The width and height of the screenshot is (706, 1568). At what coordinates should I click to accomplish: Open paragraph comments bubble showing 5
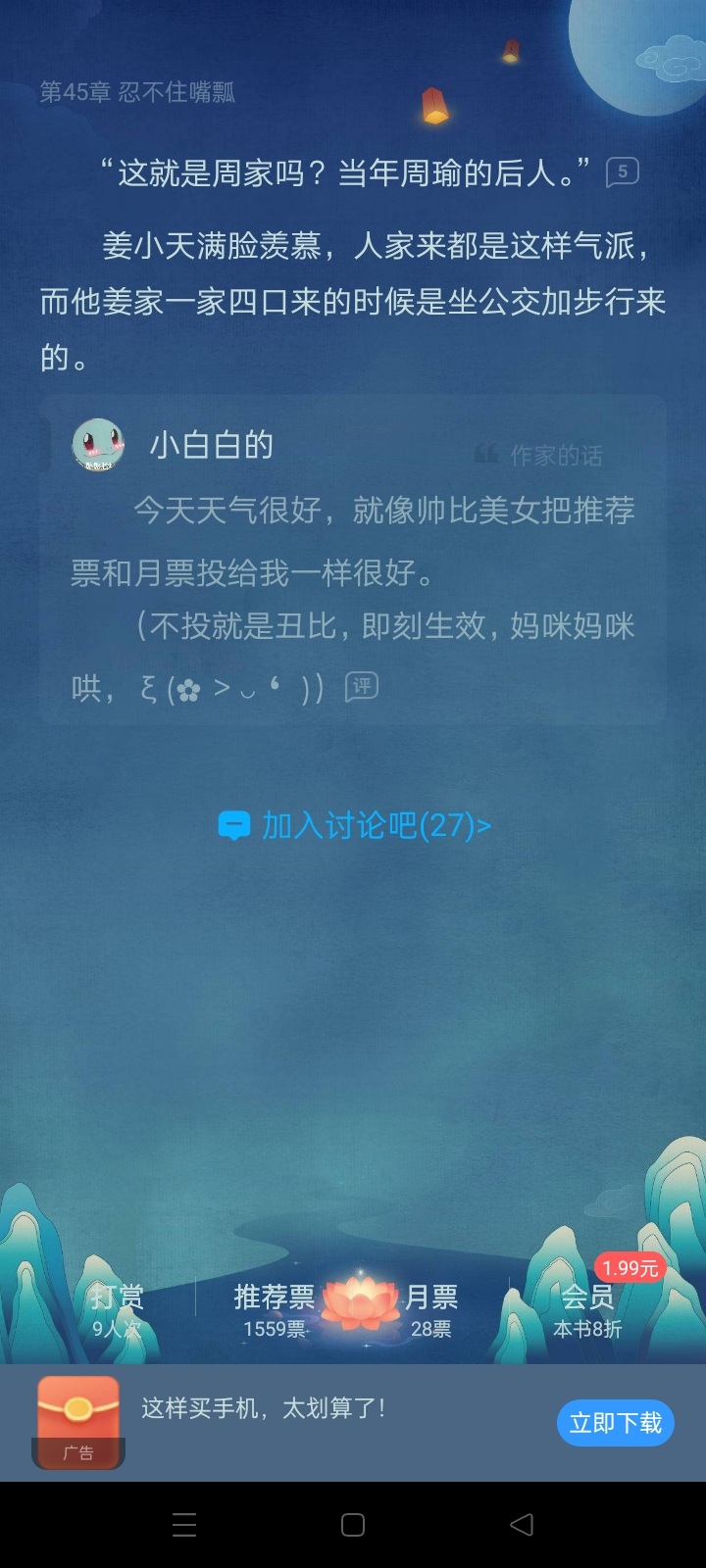point(623,171)
